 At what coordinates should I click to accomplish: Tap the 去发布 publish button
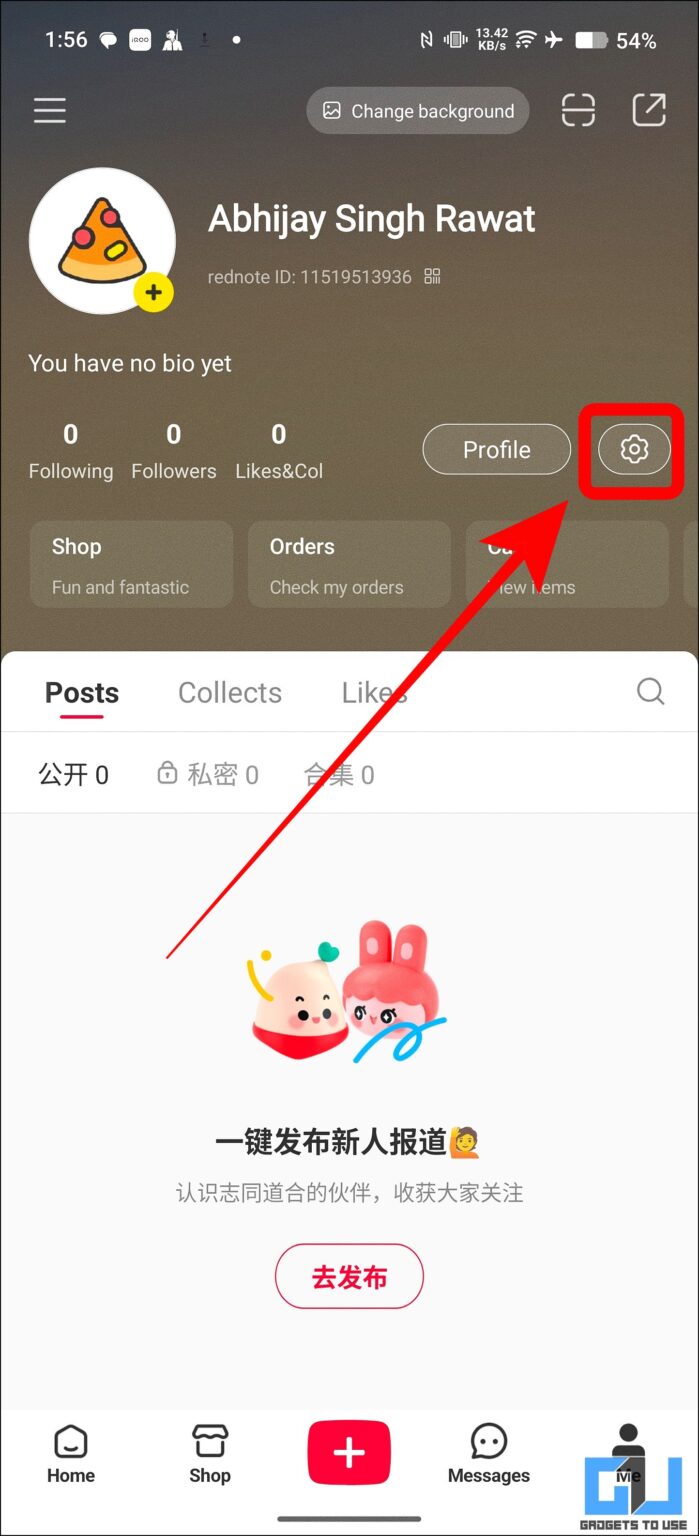[349, 1276]
